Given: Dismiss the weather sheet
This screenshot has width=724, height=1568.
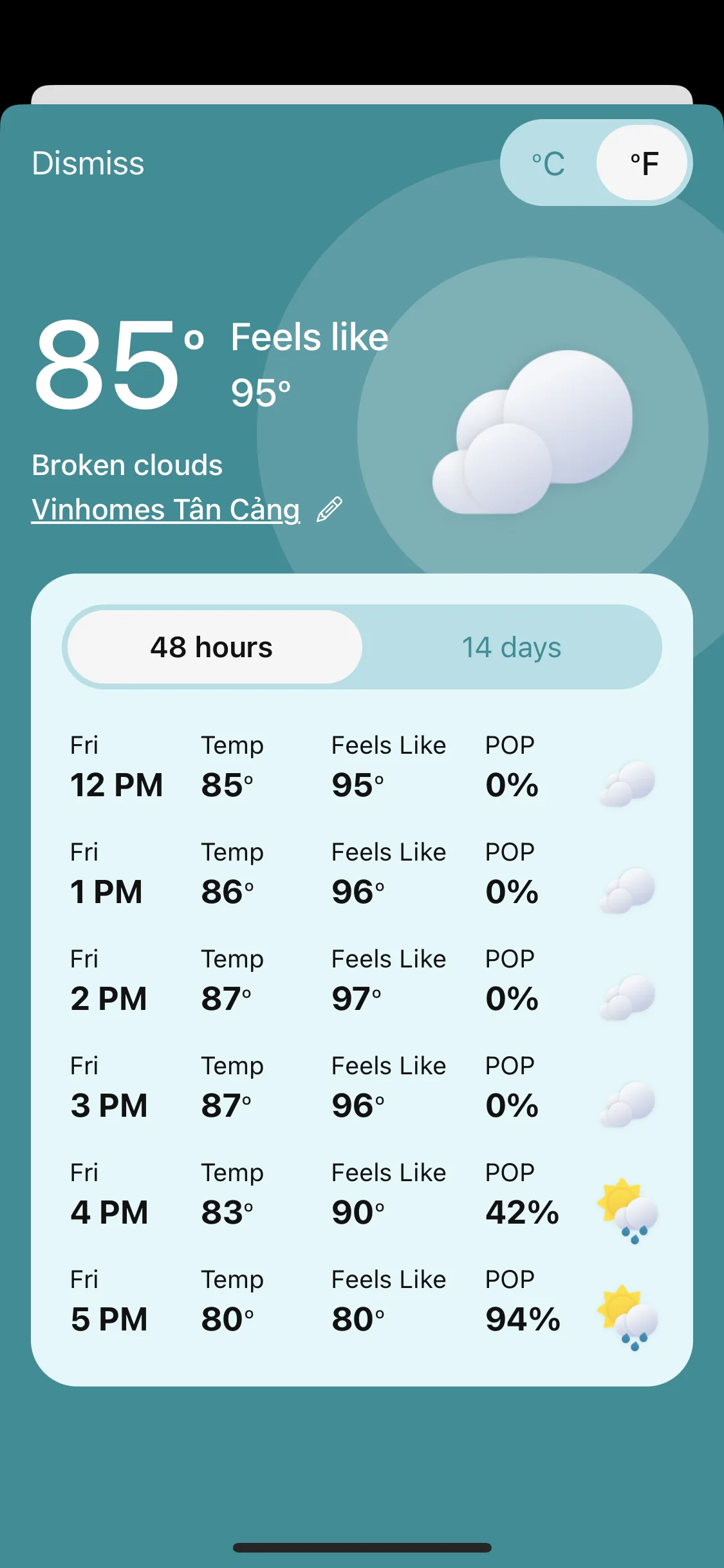Looking at the screenshot, I should [88, 163].
